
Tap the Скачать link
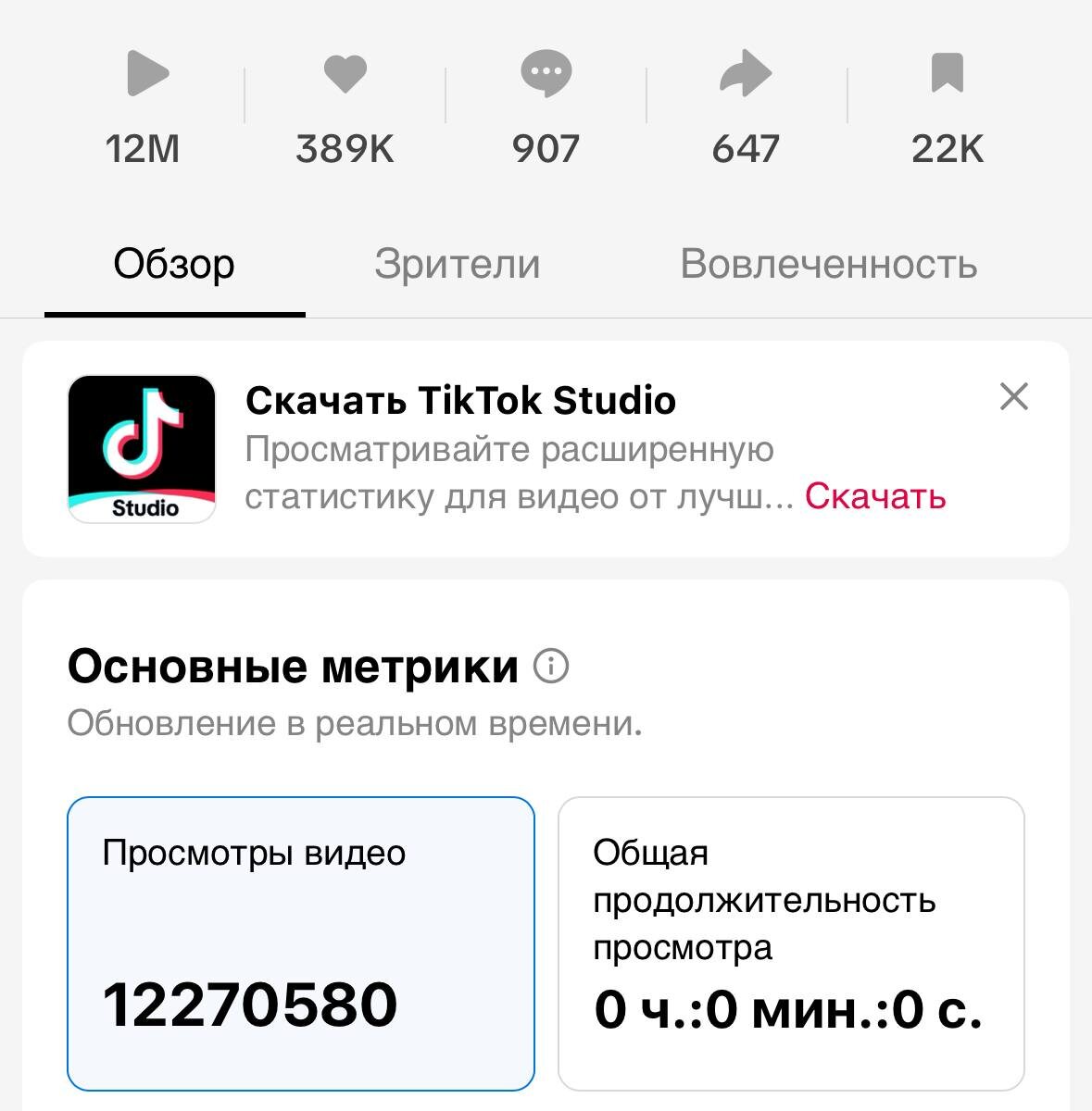[x=875, y=497]
